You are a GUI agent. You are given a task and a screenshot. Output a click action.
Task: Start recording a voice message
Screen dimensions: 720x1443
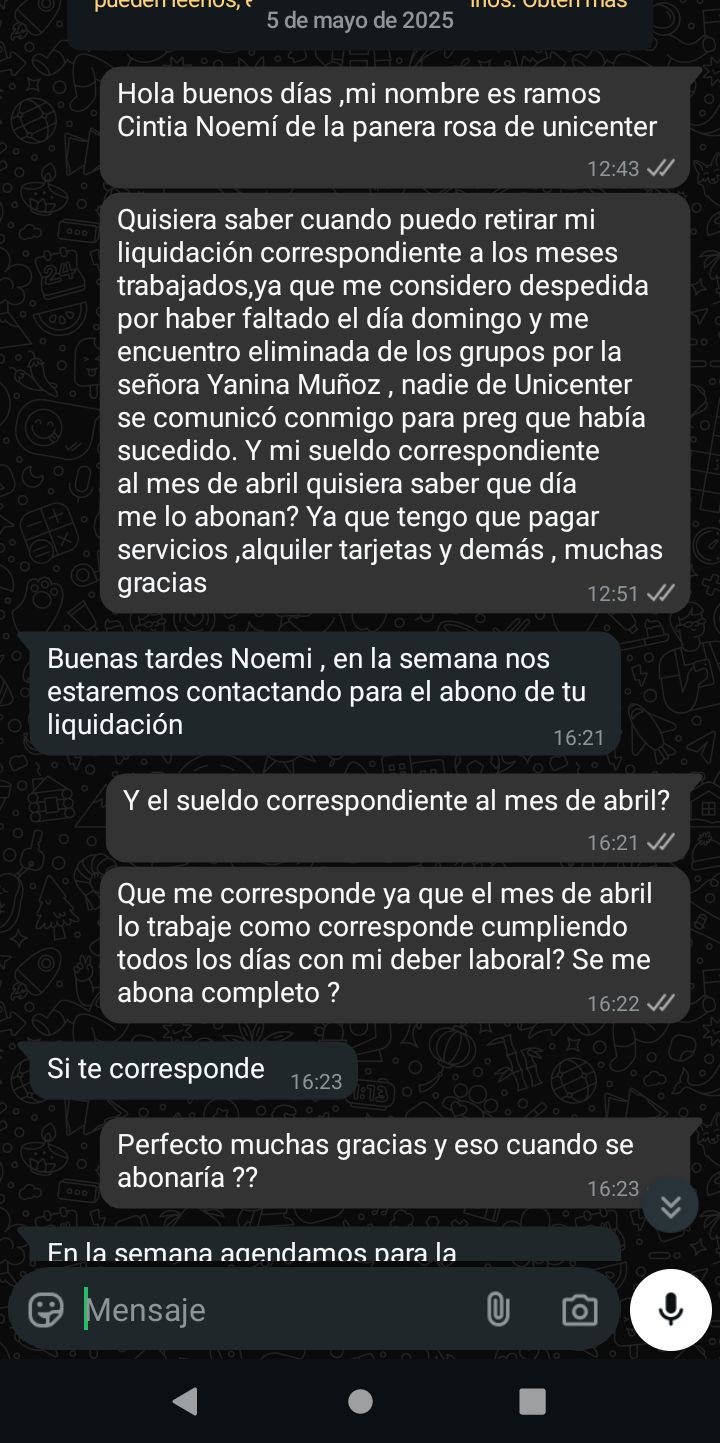point(671,1309)
